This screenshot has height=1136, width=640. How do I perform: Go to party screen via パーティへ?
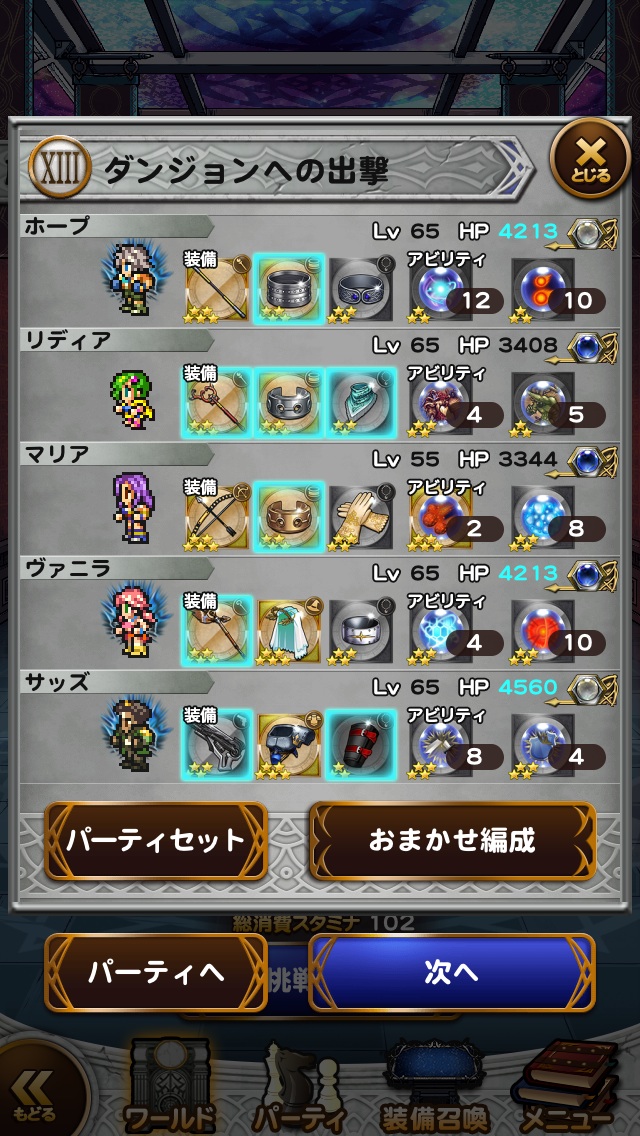pyautogui.click(x=156, y=972)
